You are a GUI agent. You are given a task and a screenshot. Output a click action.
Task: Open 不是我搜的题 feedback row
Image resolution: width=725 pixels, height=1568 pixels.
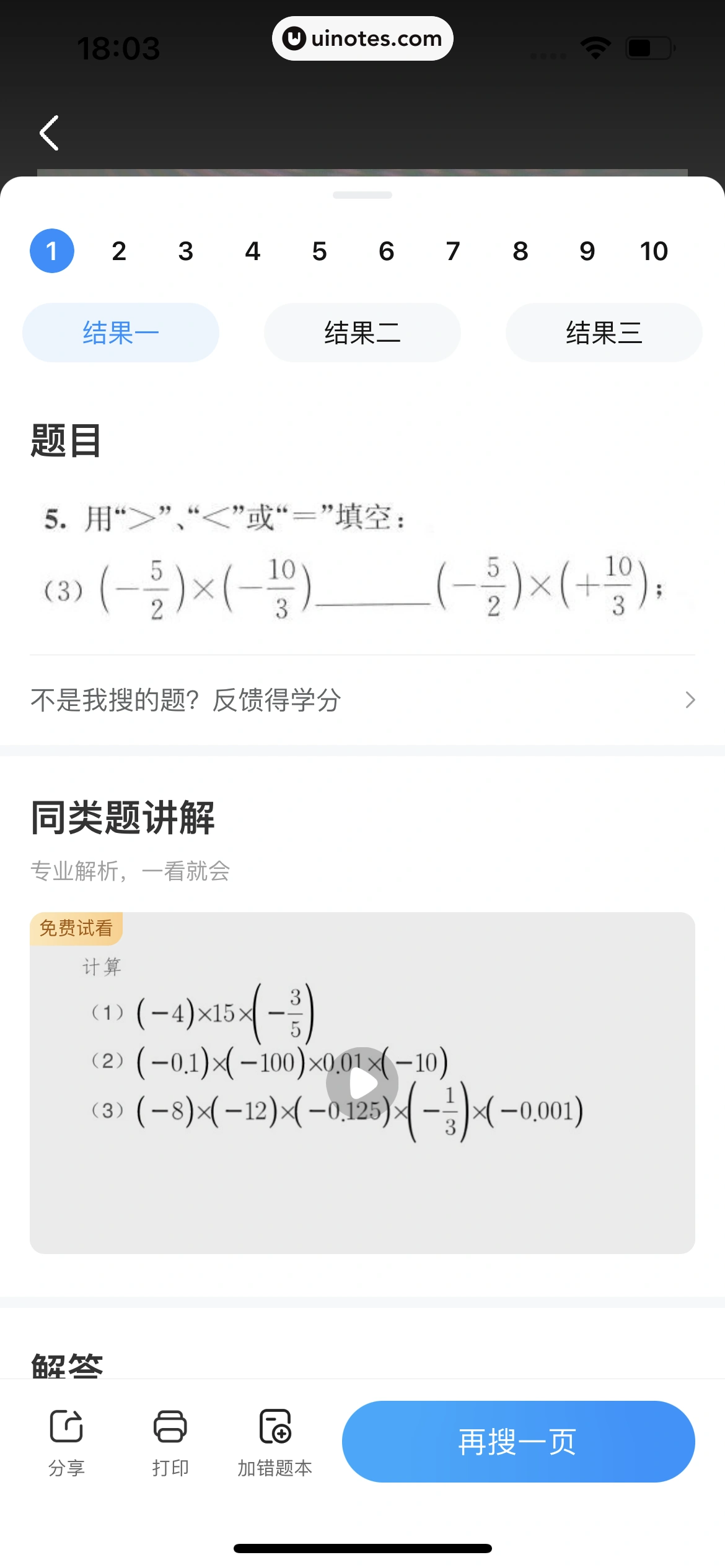coord(362,700)
